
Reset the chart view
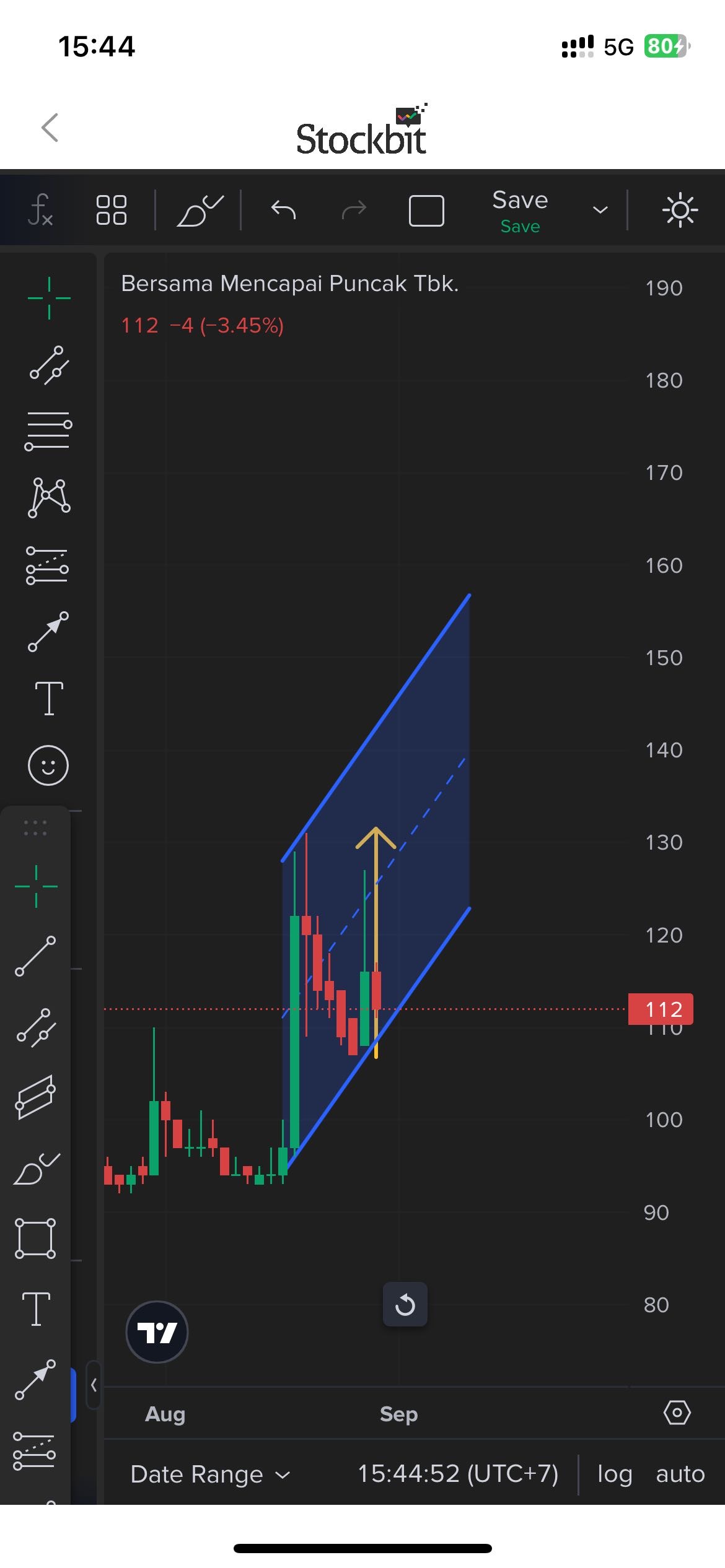click(405, 1304)
